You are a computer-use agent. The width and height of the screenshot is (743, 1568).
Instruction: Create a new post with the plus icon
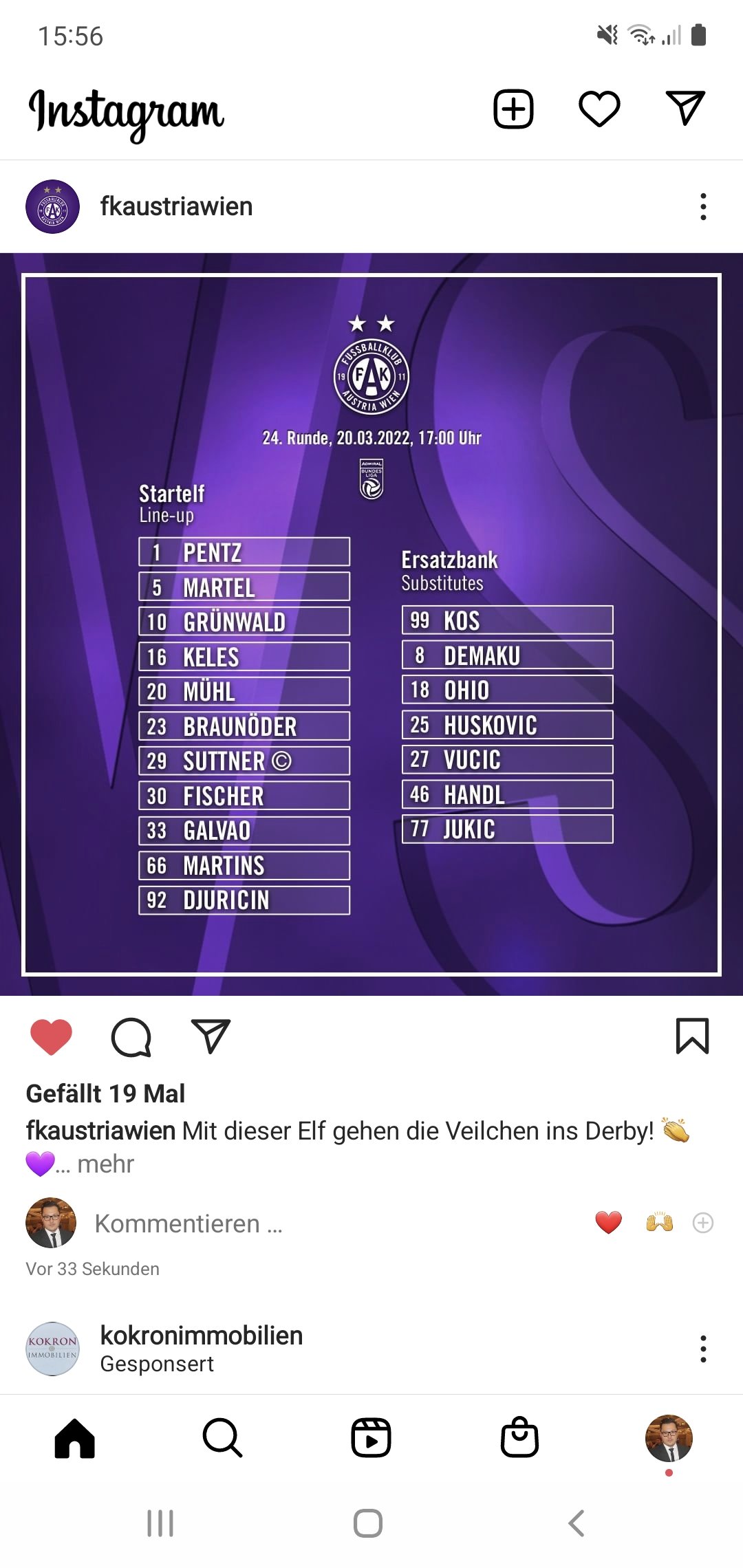pos(513,109)
